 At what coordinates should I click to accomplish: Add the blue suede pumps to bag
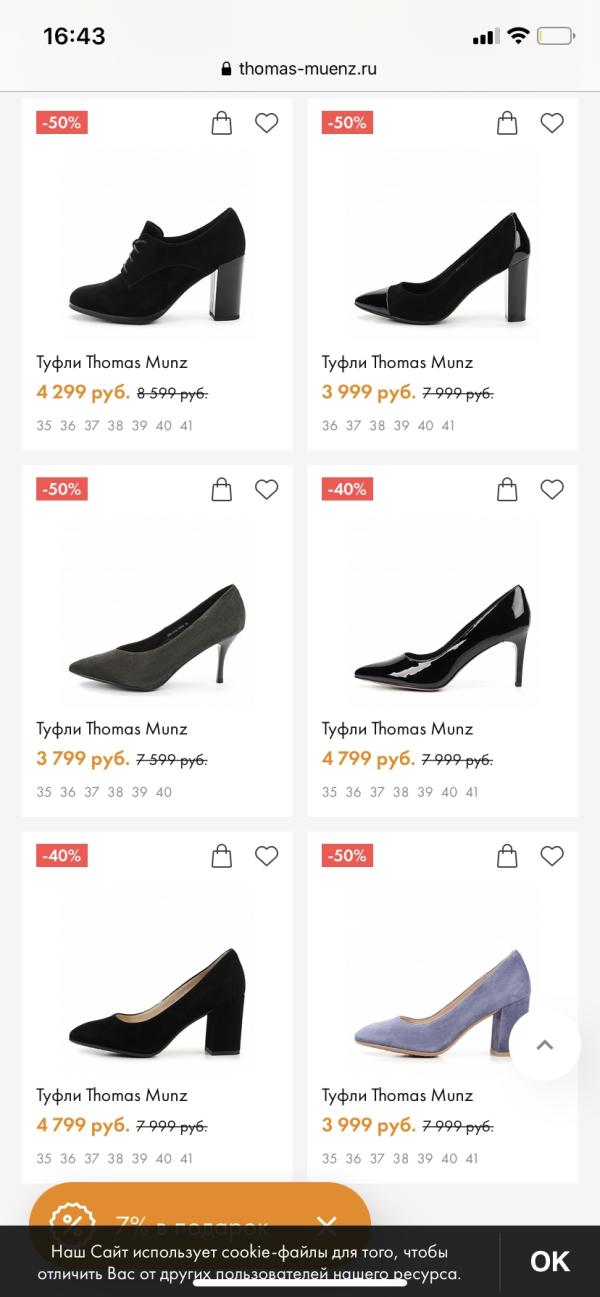click(508, 856)
